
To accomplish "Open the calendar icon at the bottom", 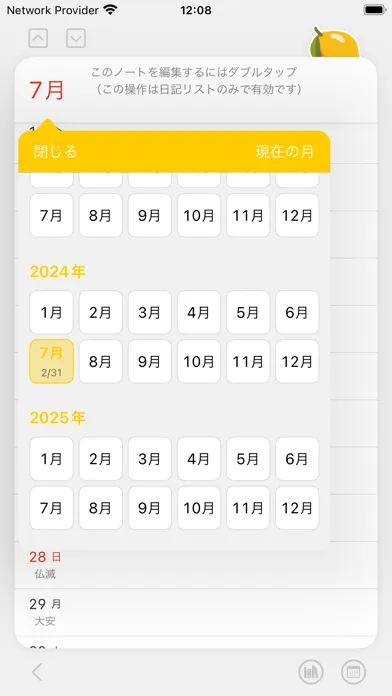I will pyautogui.click(x=353, y=672).
